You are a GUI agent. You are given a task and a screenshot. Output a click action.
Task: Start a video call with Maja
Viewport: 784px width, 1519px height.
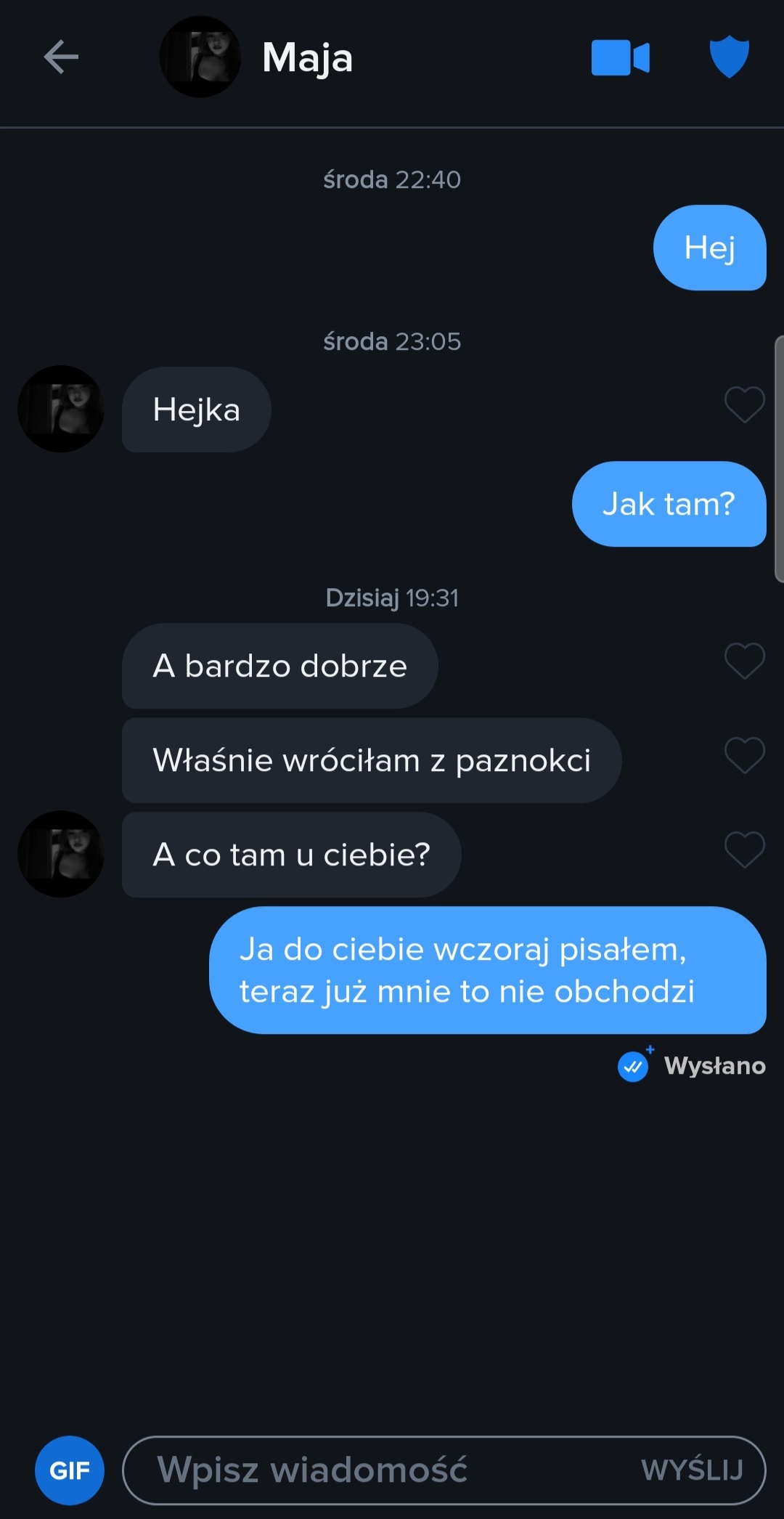(620, 58)
